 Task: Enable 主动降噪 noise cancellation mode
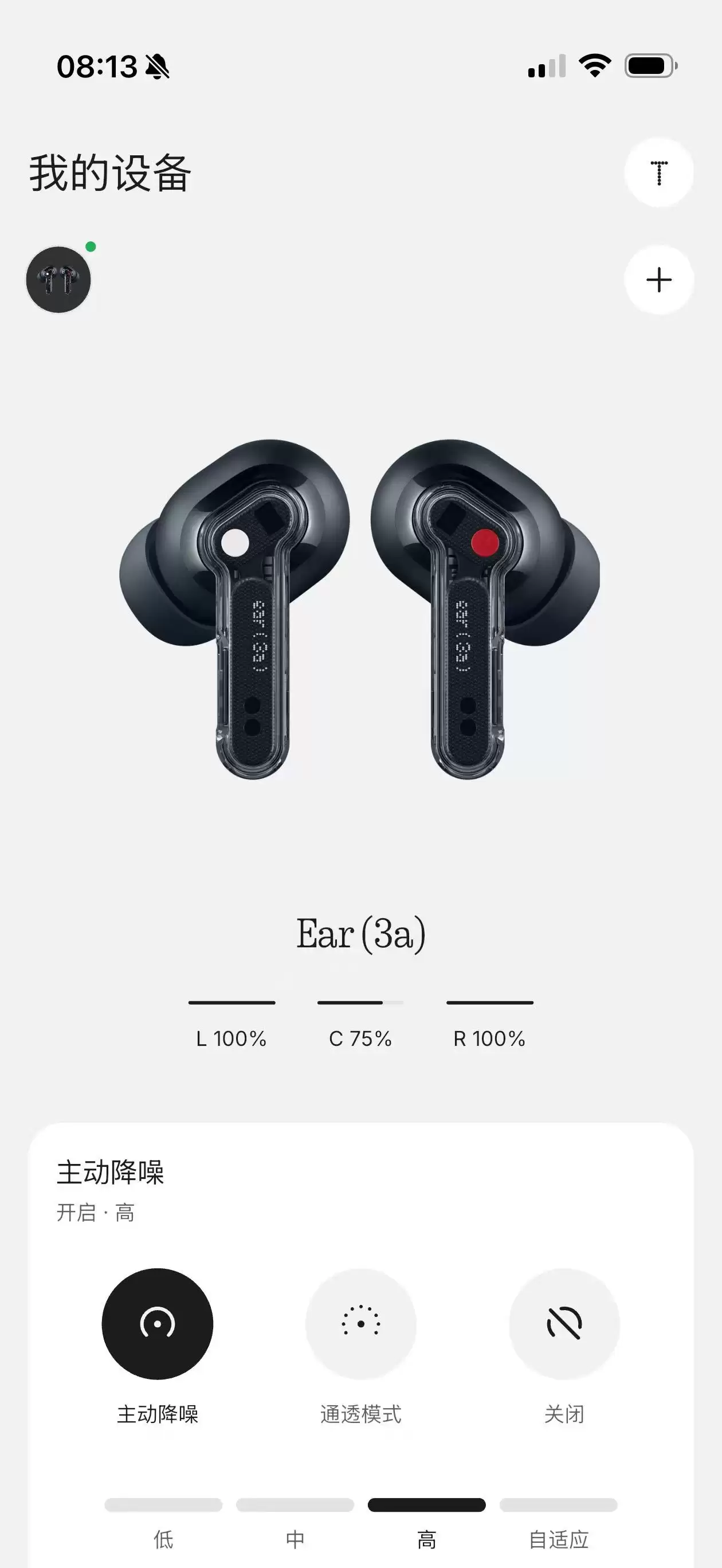pos(157,1323)
